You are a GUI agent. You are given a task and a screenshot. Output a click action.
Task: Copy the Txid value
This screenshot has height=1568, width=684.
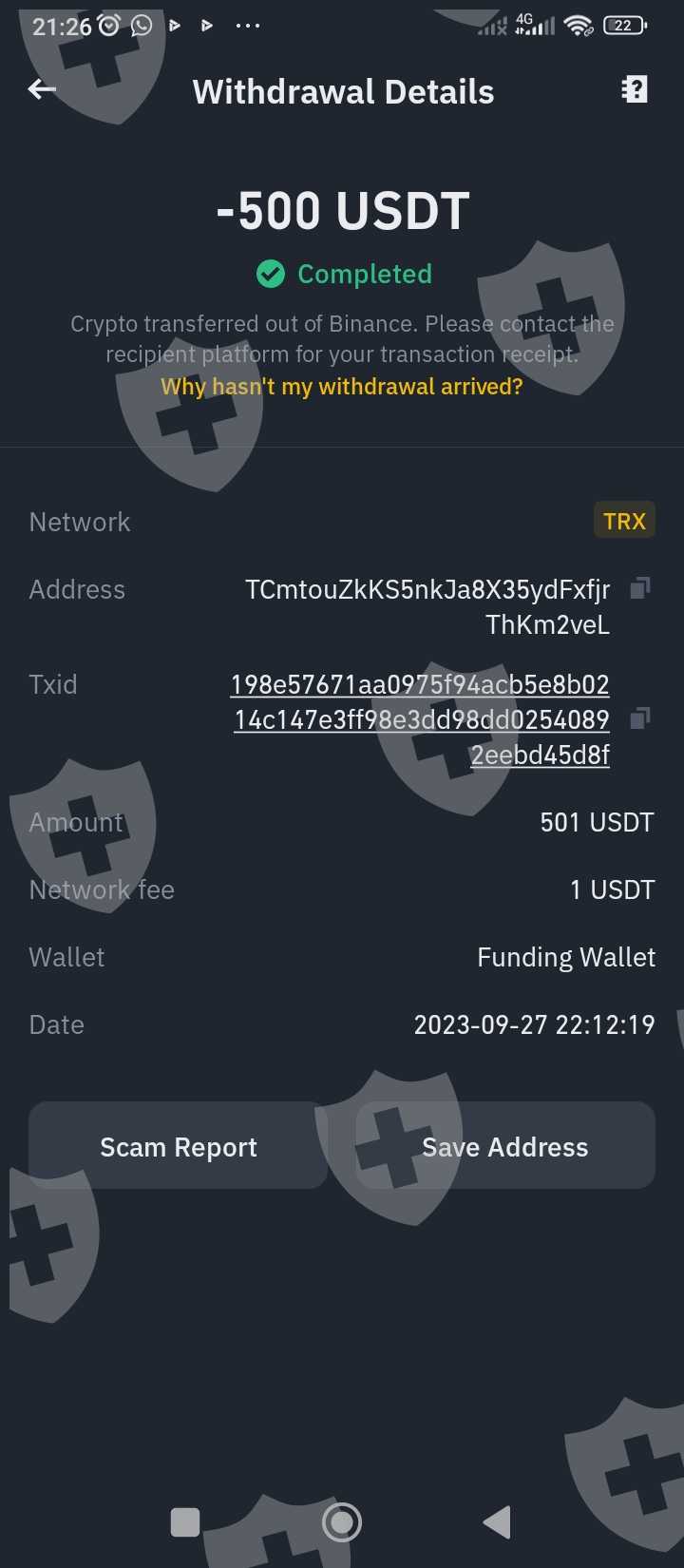(640, 719)
